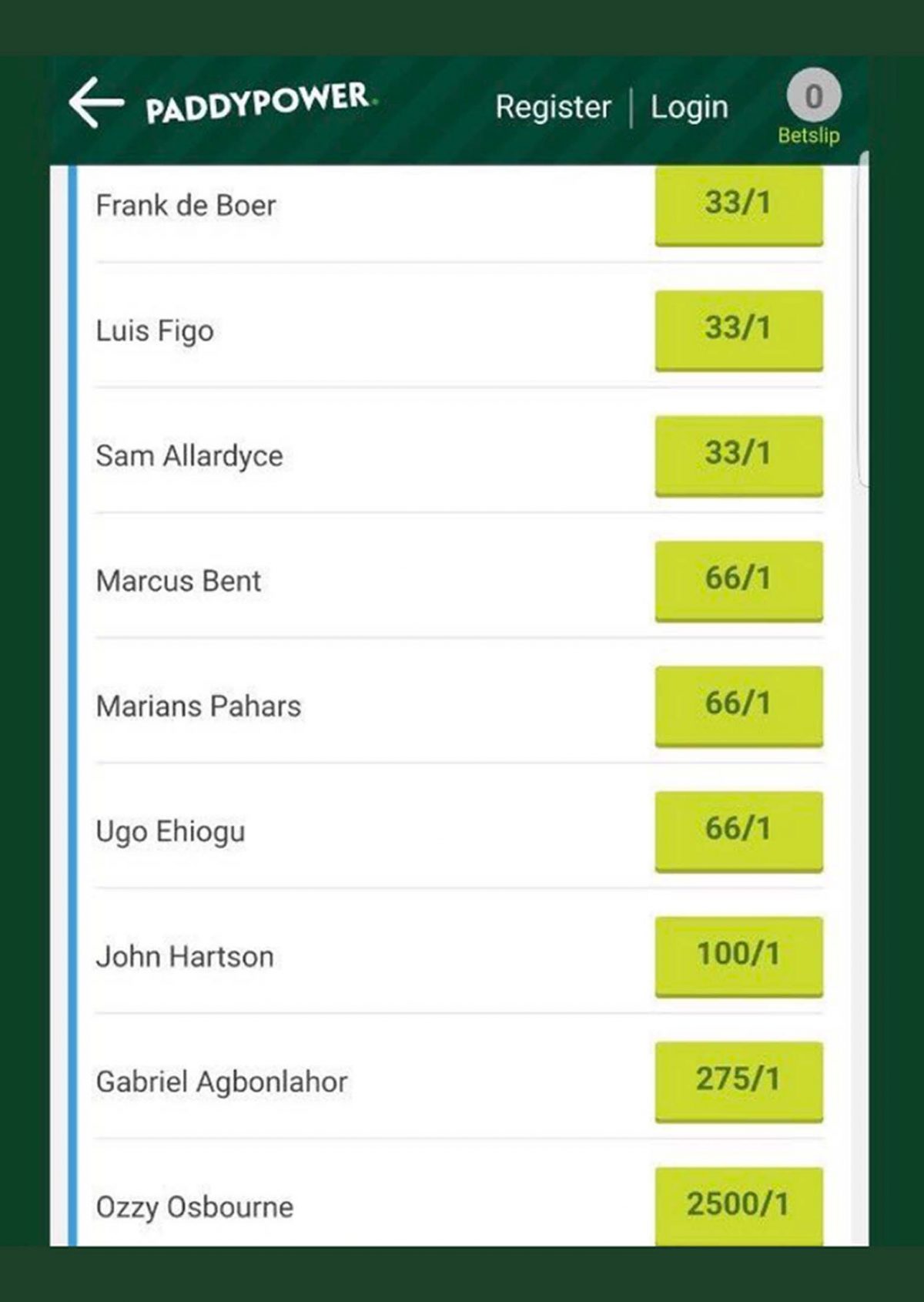
Task: Select Gabriel Agbonlahor 275/1 odds
Action: (738, 1081)
